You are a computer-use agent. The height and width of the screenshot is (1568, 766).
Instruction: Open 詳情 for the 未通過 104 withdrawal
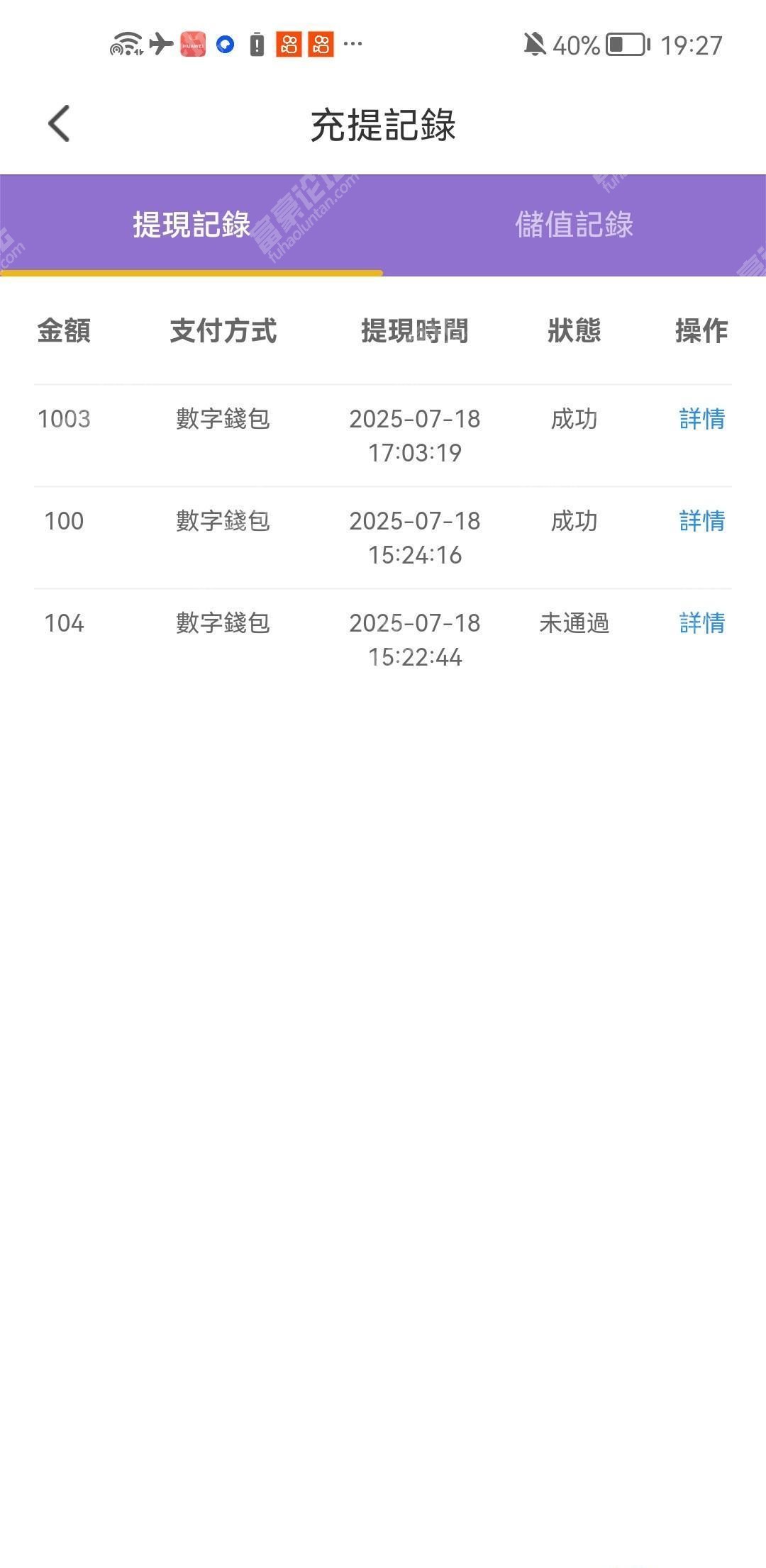701,623
